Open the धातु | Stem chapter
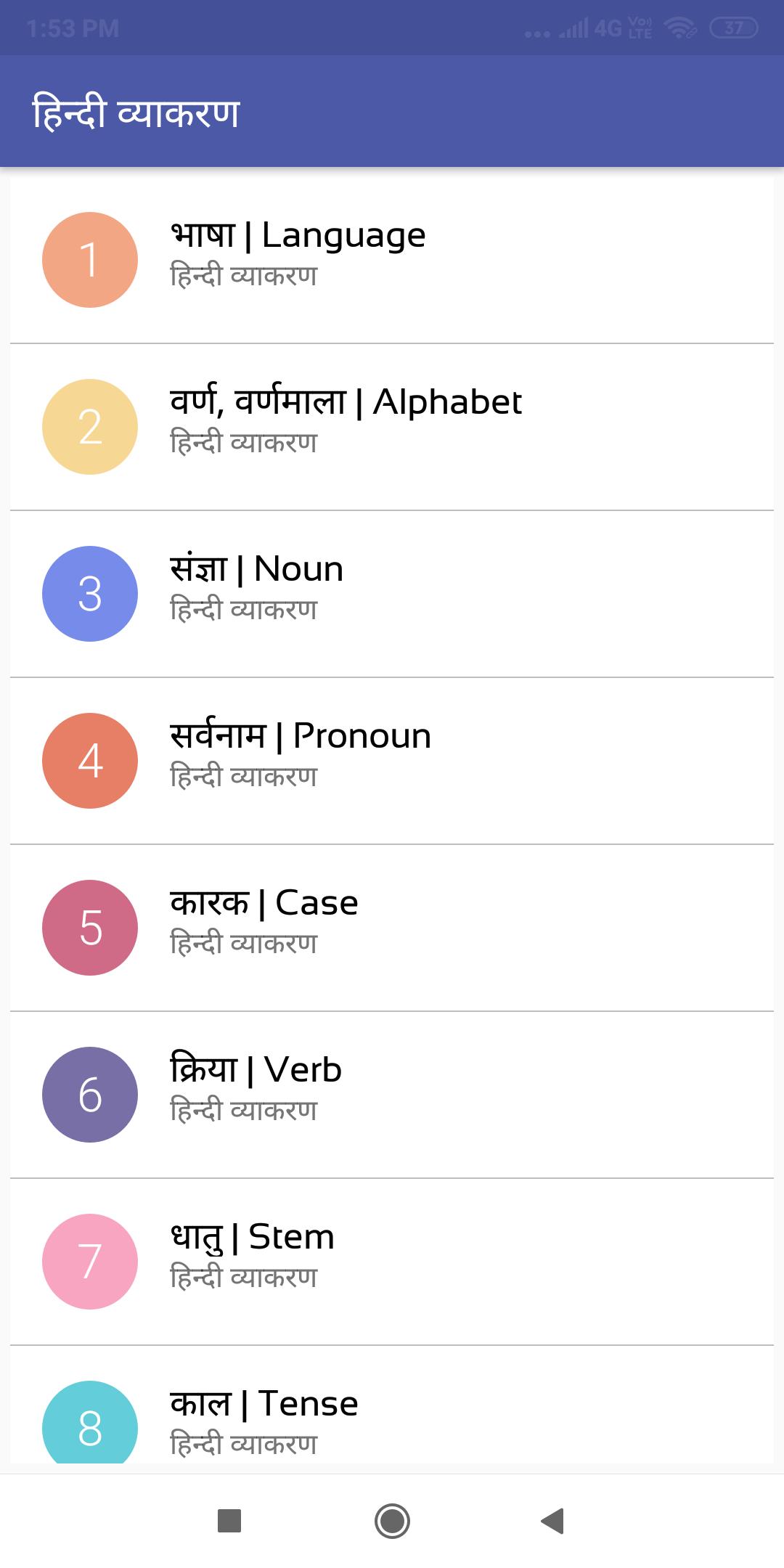The width and height of the screenshot is (784, 1568). tap(392, 1261)
